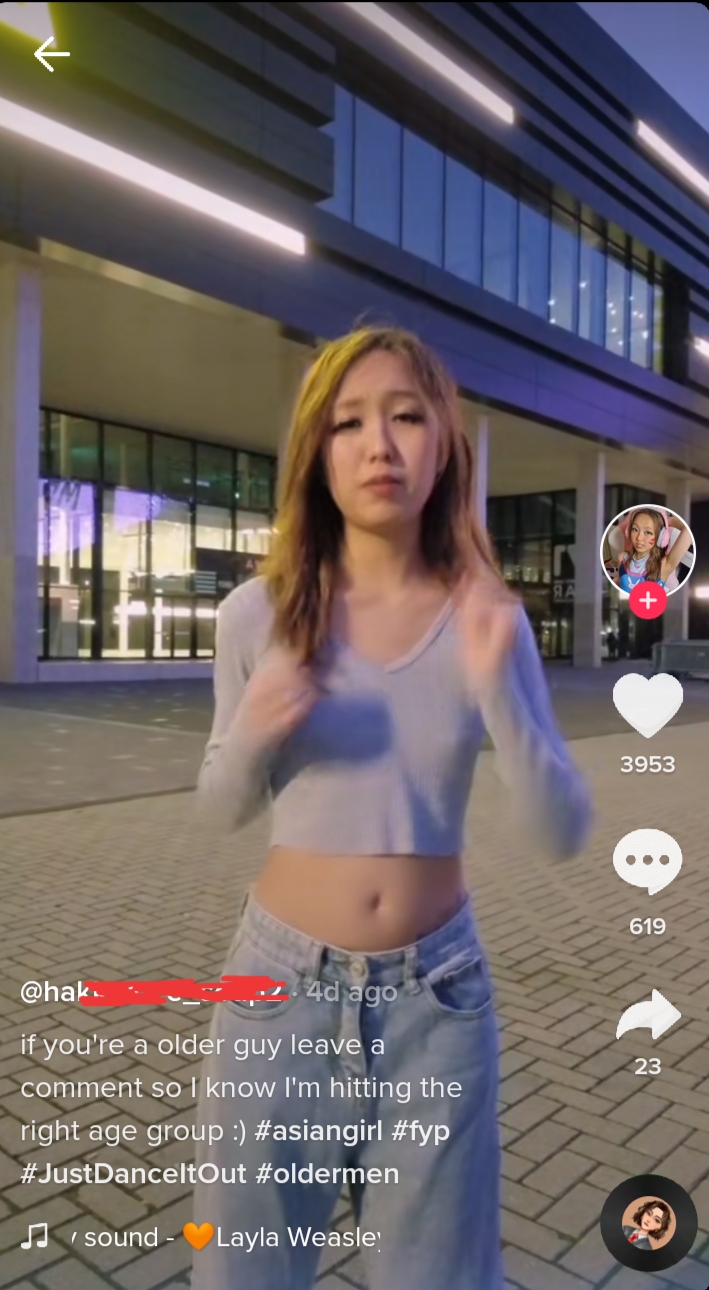This screenshot has width=709, height=1290.
Task: Open the #oldermen hashtag
Action: pos(327,1174)
